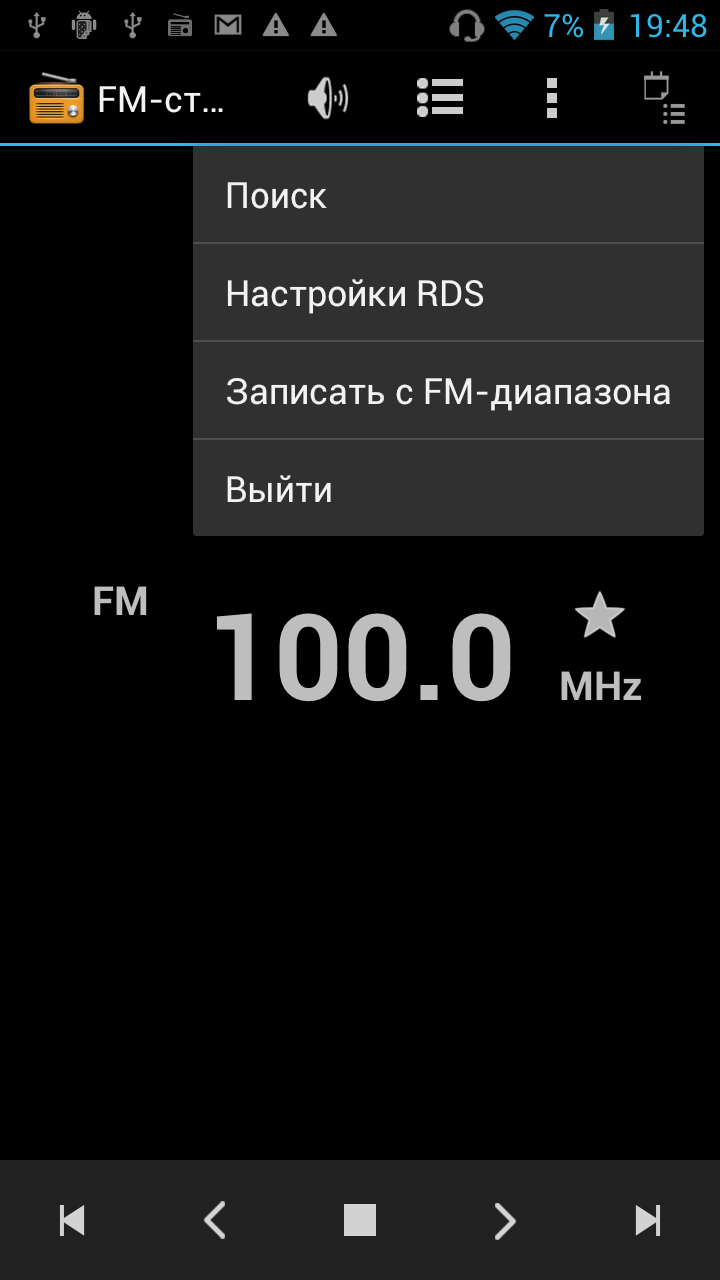The image size is (720, 1280).
Task: Seek to next station
Action: [648, 1220]
